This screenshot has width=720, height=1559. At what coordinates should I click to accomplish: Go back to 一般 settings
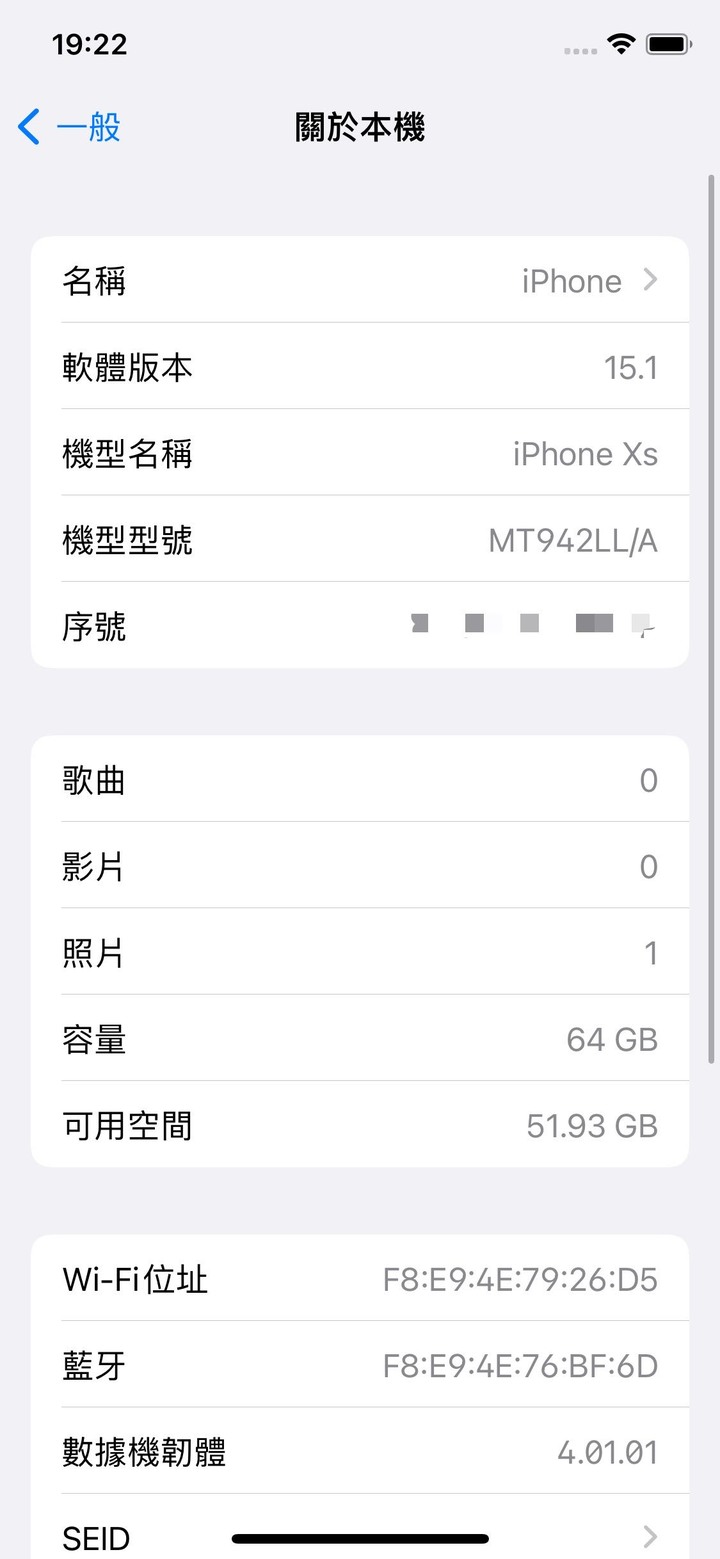point(69,128)
